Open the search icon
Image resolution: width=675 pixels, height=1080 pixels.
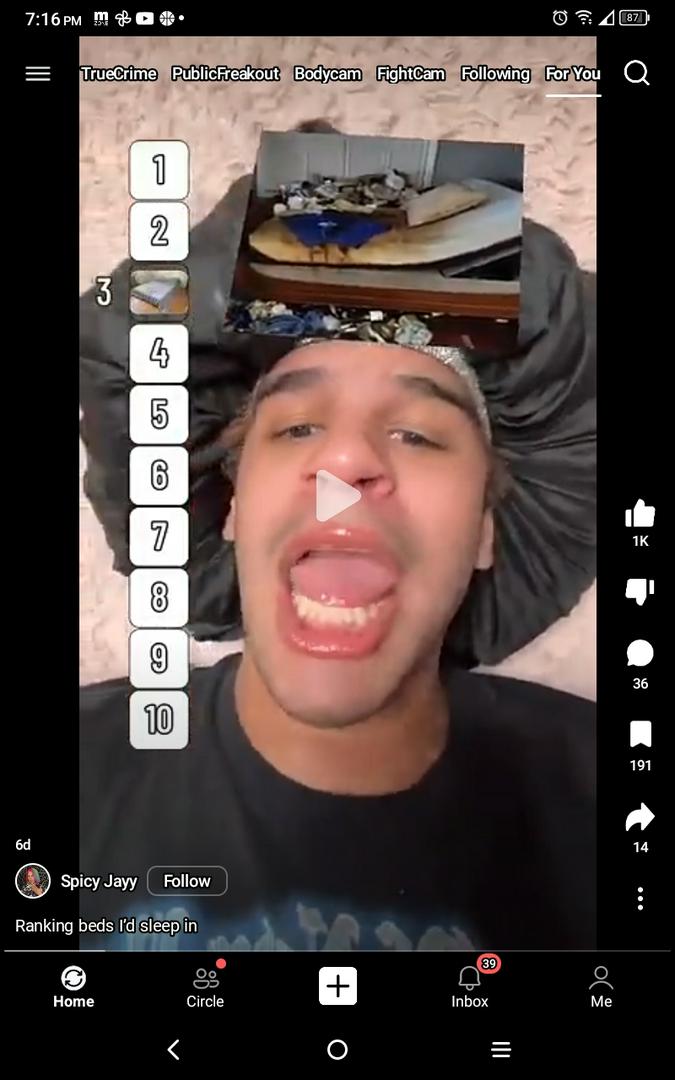click(x=637, y=73)
